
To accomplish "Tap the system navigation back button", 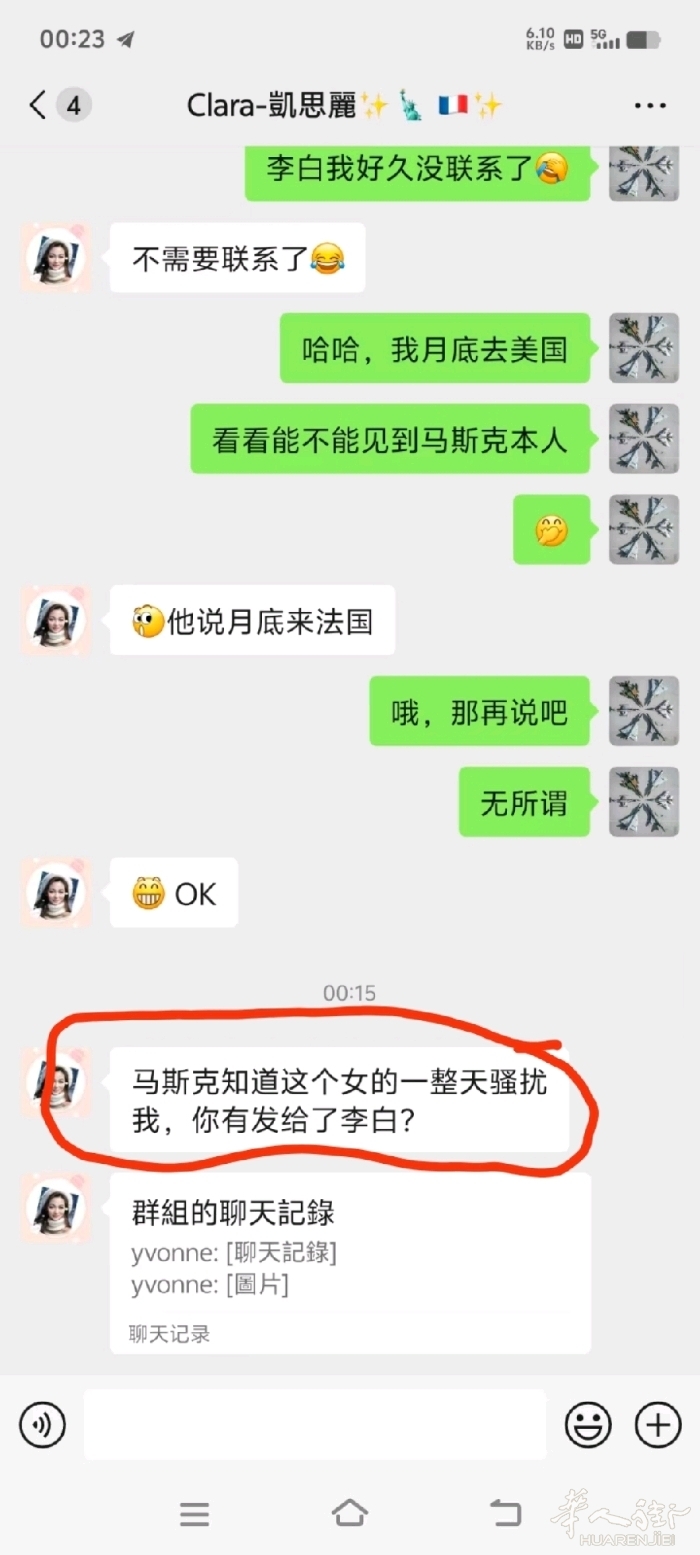I will (505, 1513).
